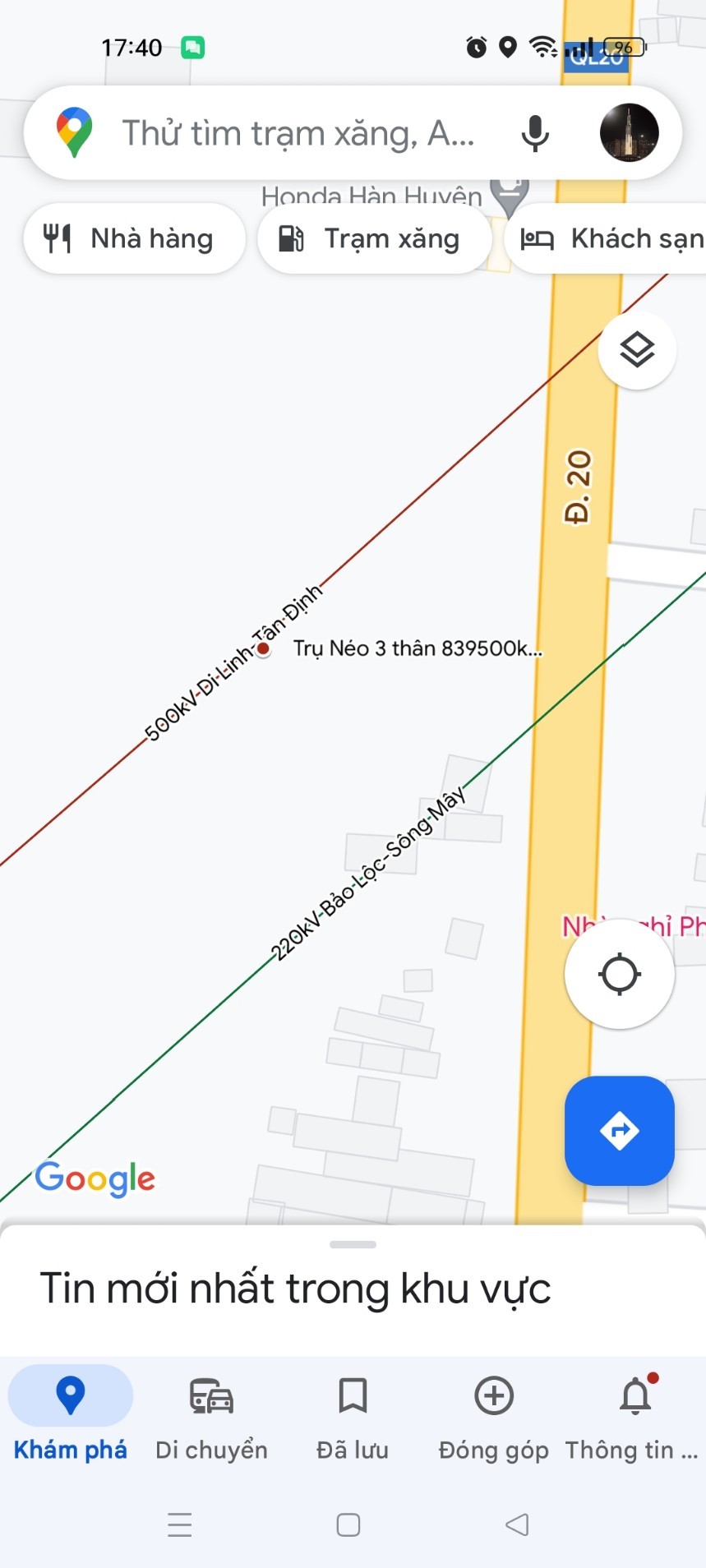
Task: Open directions with the blue arrow button
Action: 619,1131
